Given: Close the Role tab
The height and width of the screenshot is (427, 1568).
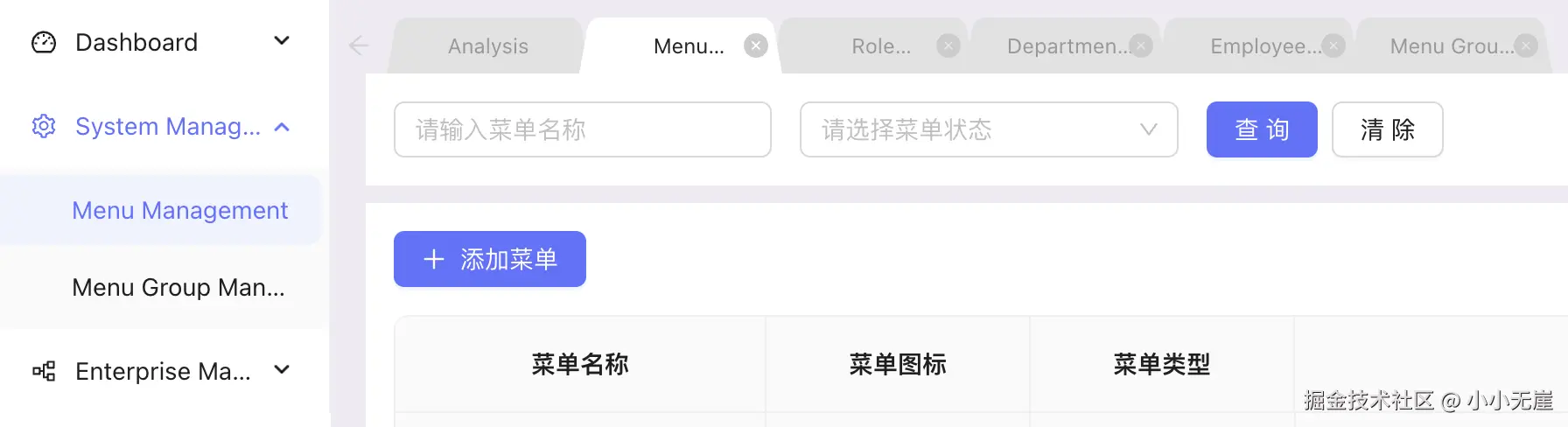Looking at the screenshot, I should [948, 45].
